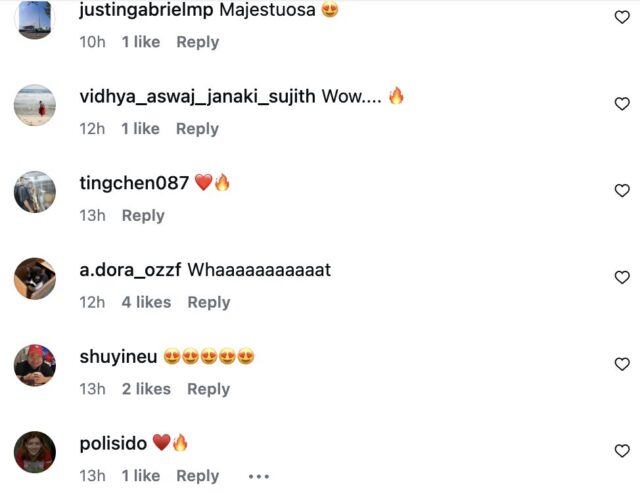View a.dora_ozzf's profile from username
This screenshot has height=493, width=640.
click(130, 270)
